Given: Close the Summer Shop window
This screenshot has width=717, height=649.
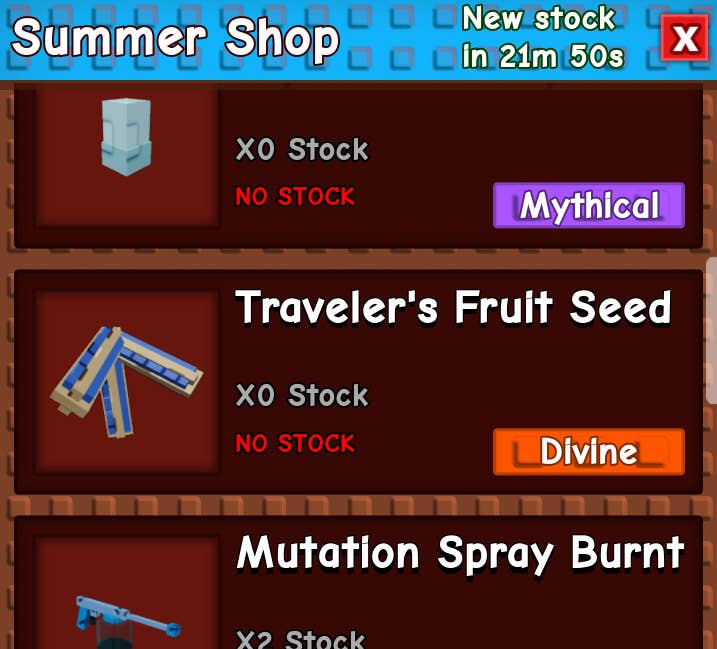Looking at the screenshot, I should (x=685, y=39).
